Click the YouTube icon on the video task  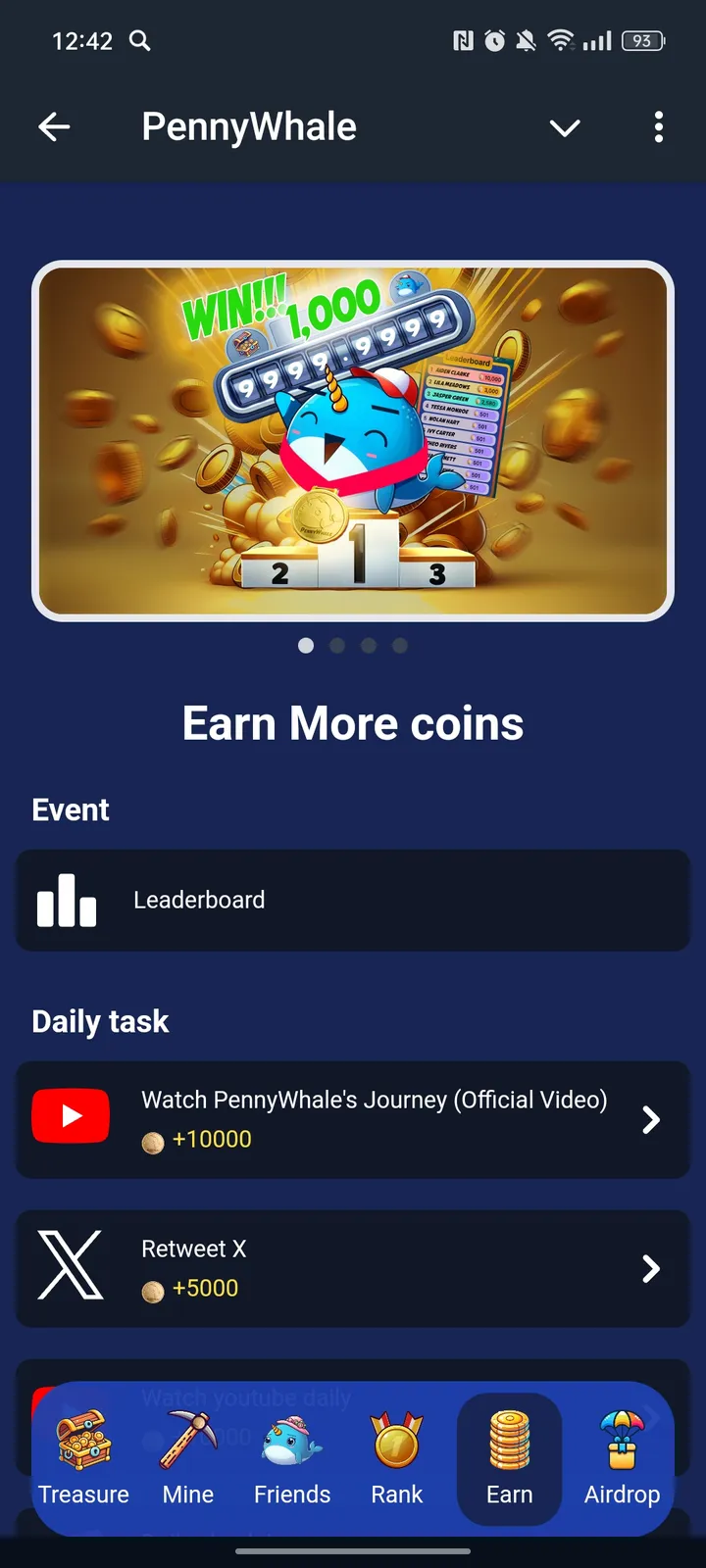70,1115
